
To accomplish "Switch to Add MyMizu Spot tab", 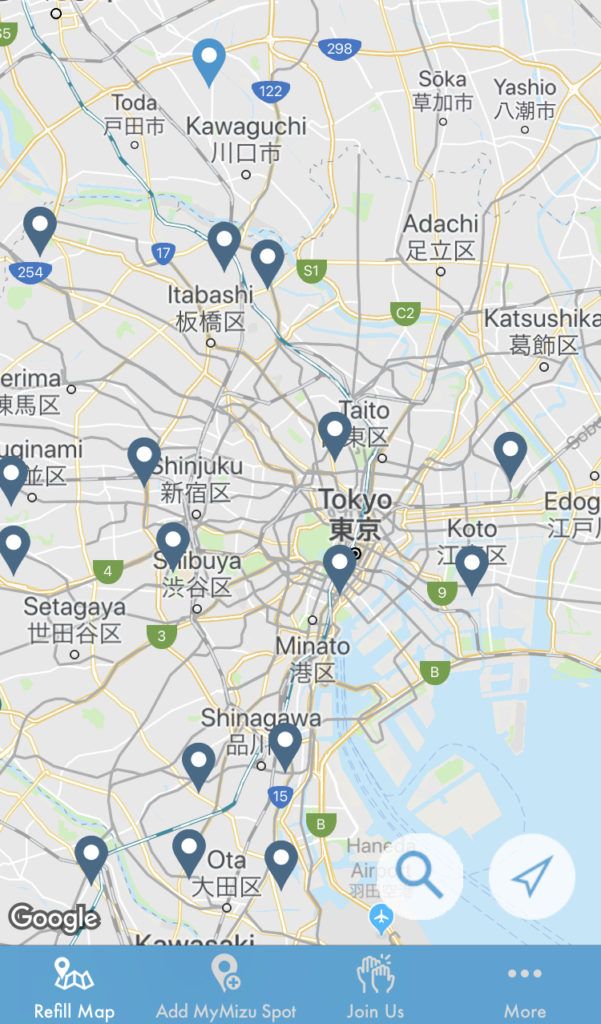I will pos(226,985).
